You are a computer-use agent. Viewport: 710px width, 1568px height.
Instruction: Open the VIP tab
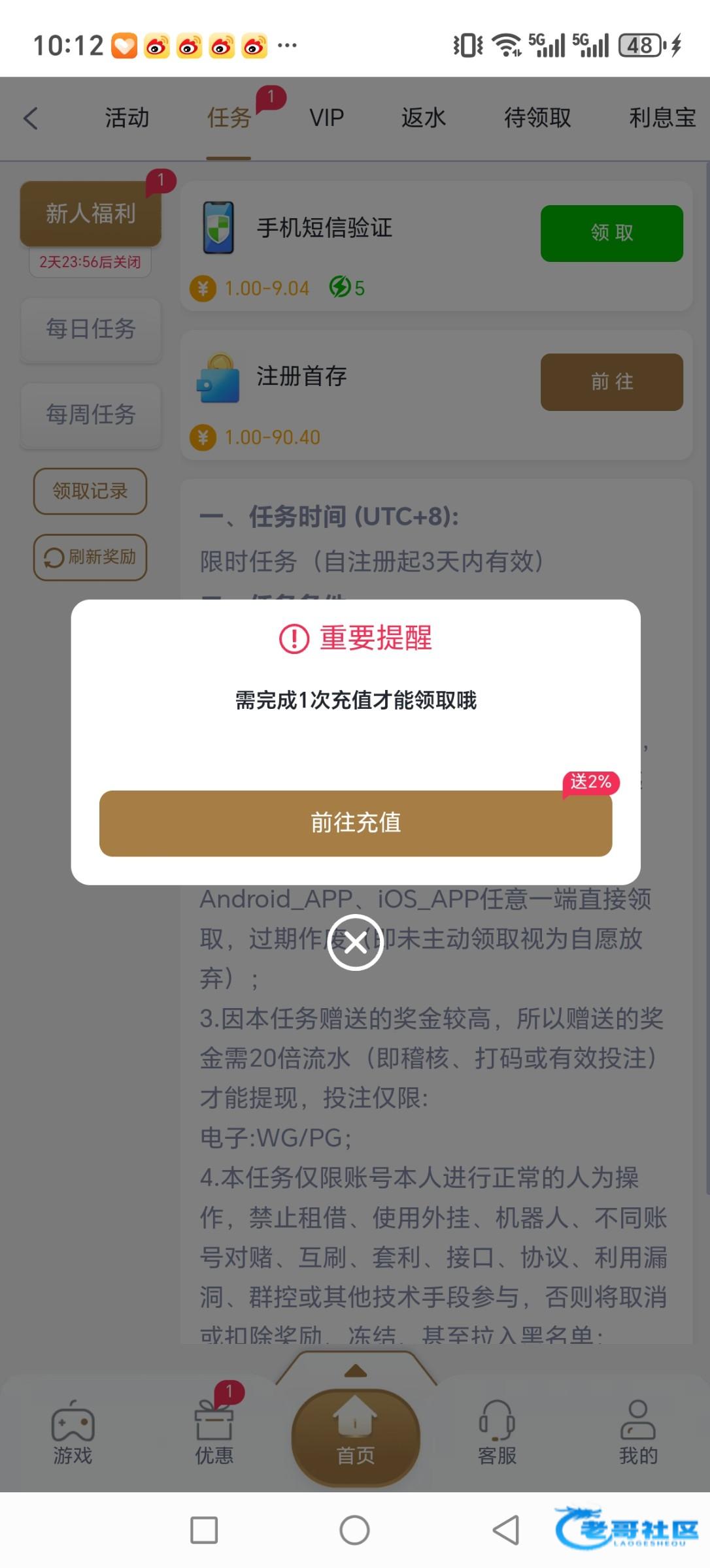(x=326, y=118)
